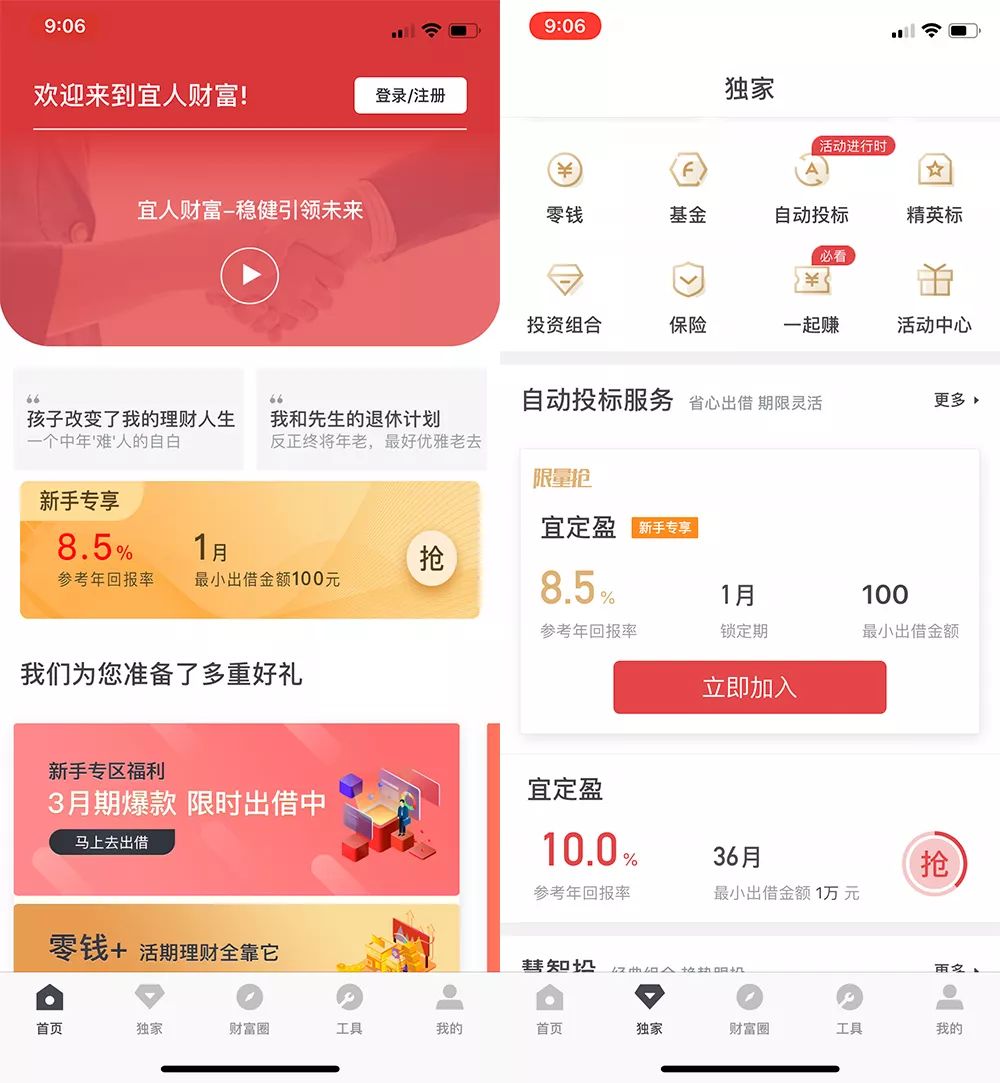The width and height of the screenshot is (1000, 1083).
Task: Open 投资组合
Action: [565, 297]
